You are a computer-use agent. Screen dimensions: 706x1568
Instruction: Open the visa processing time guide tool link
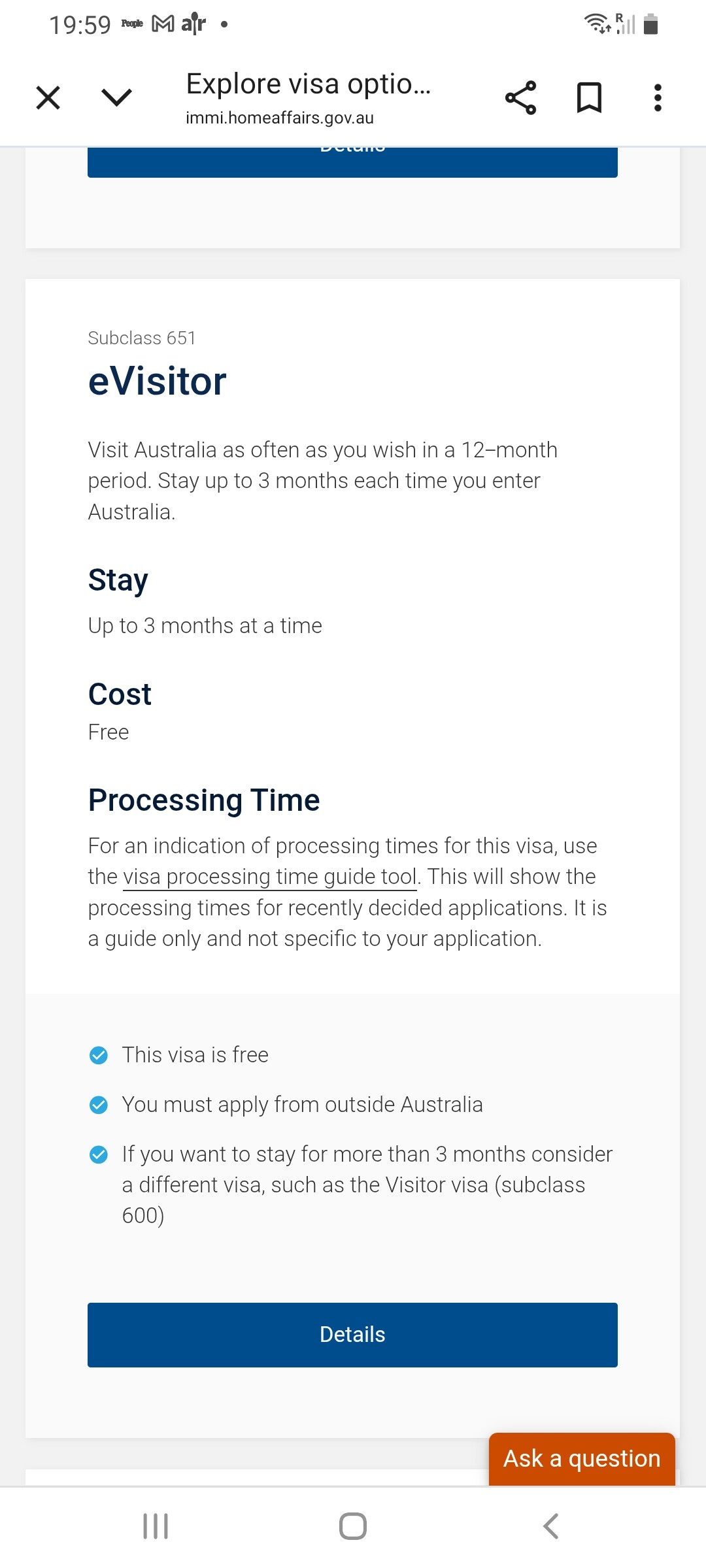click(269, 877)
